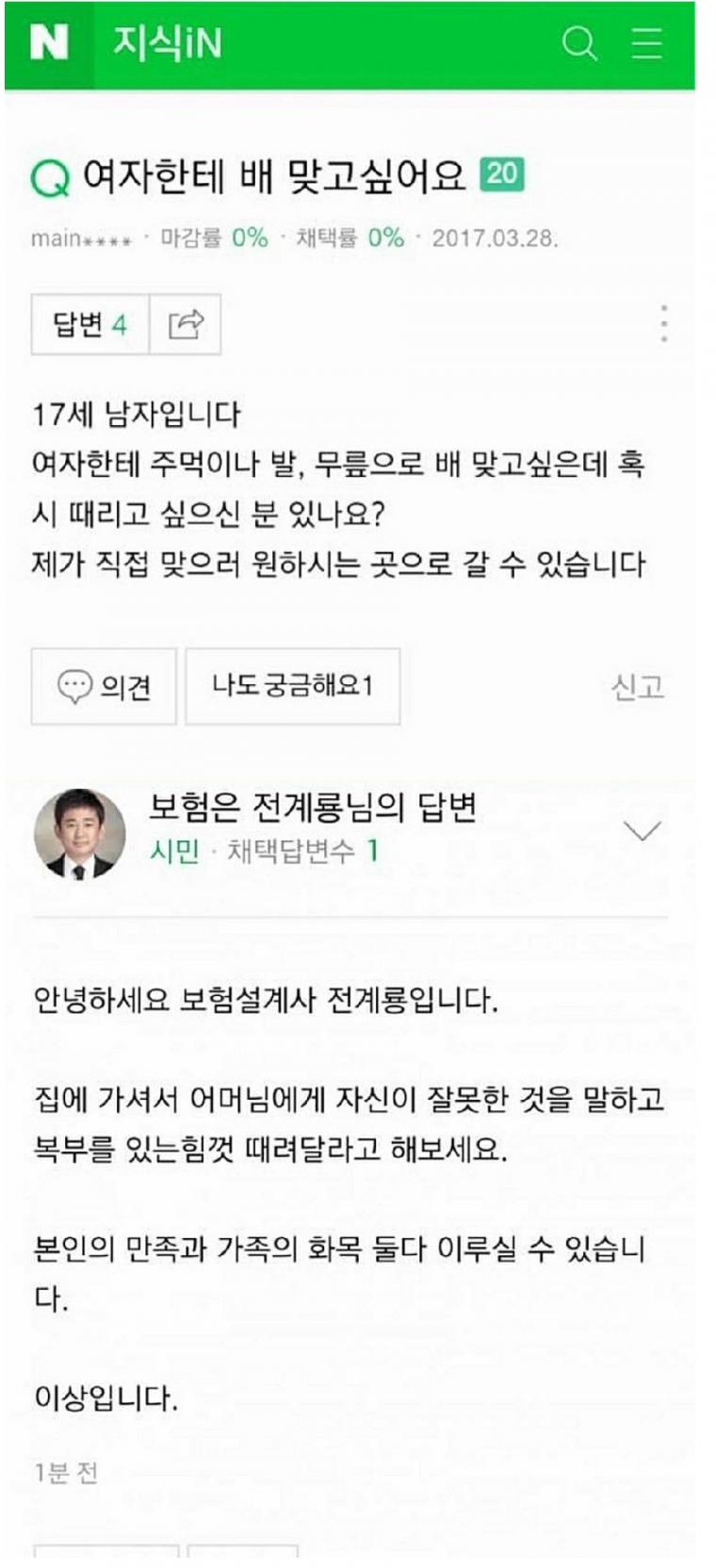Tap 나도 궁금해요 button

(x=292, y=686)
